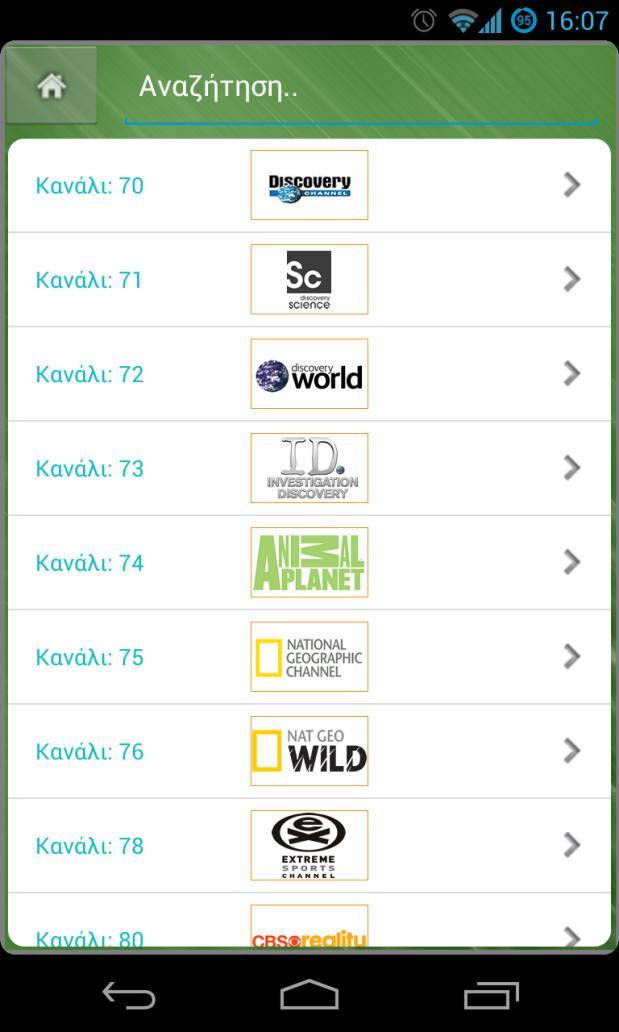Image resolution: width=619 pixels, height=1032 pixels.
Task: Tap the home icon in the top bar
Action: [x=51, y=86]
